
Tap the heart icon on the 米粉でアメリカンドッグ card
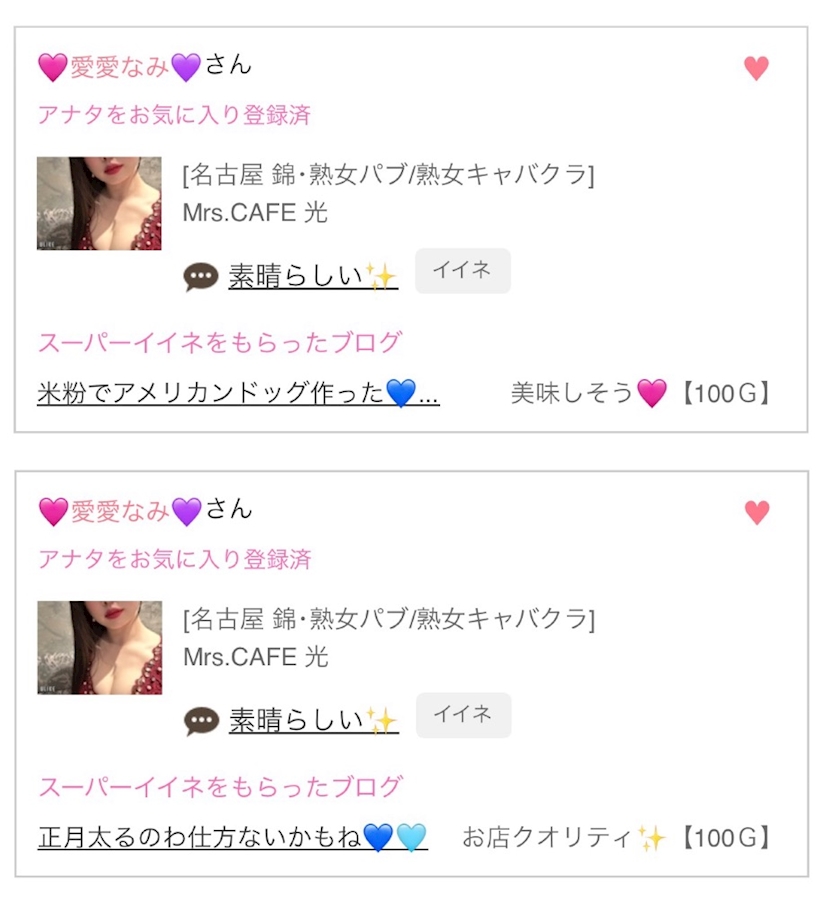coord(757,68)
